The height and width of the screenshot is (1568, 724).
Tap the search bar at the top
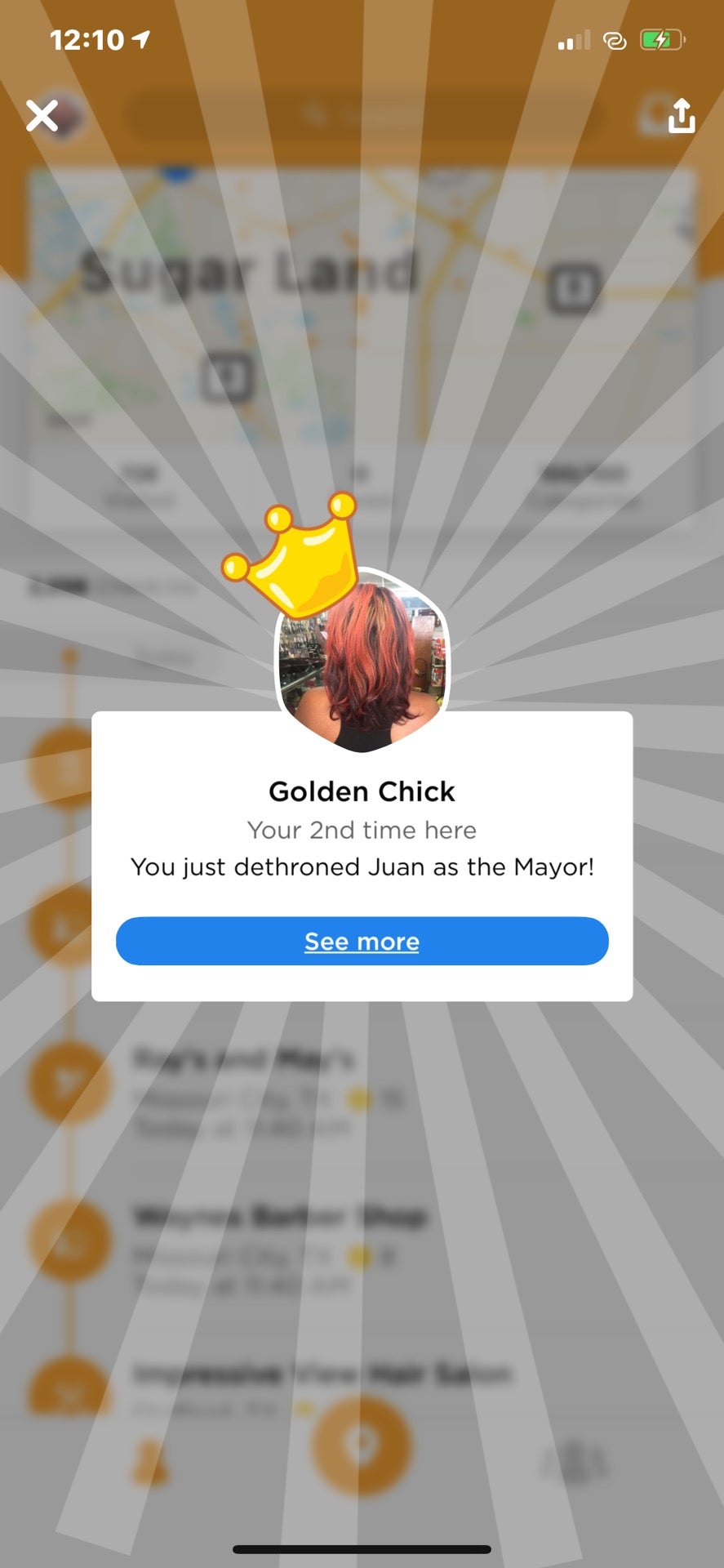(362, 114)
